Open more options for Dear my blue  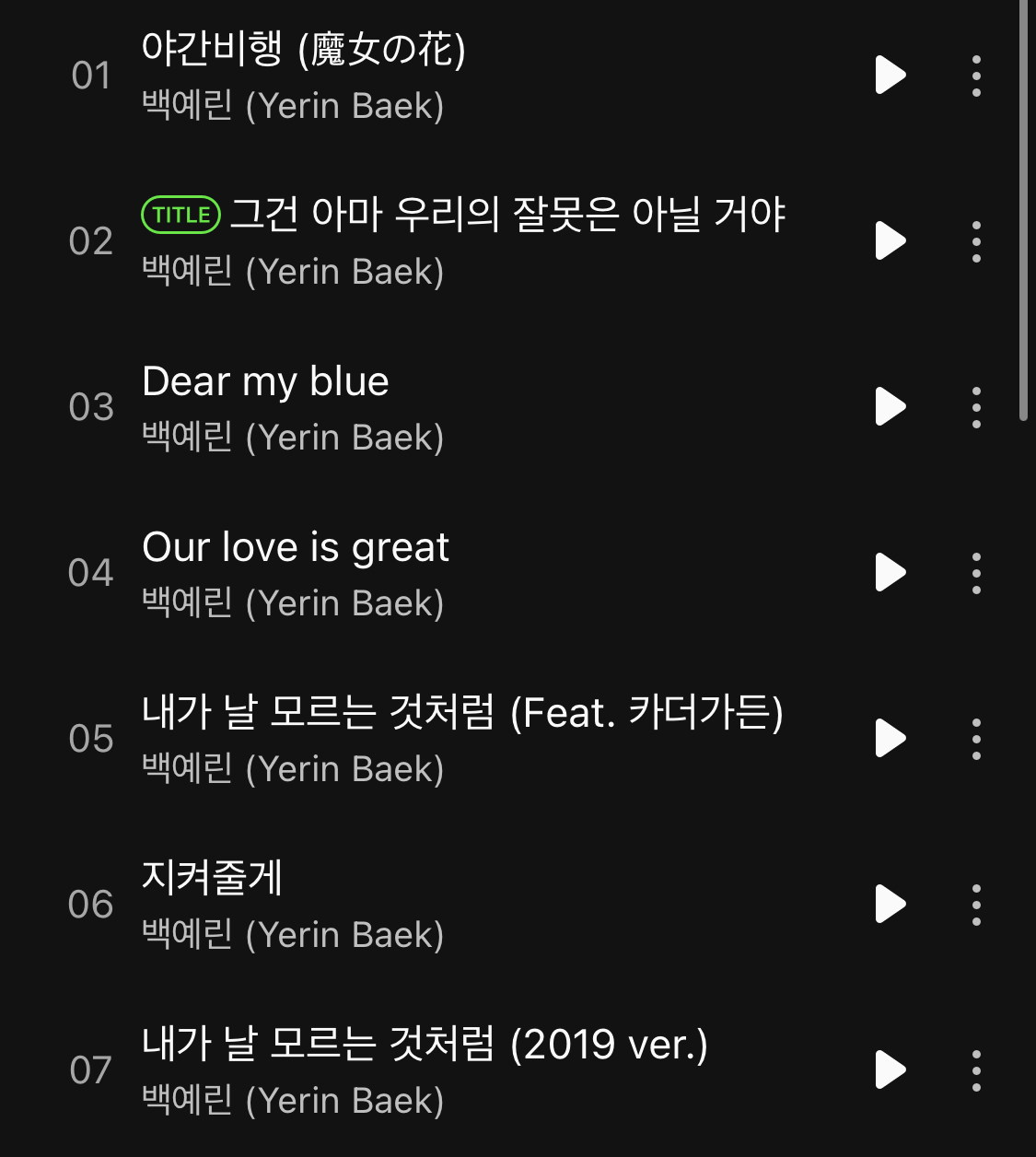976,407
